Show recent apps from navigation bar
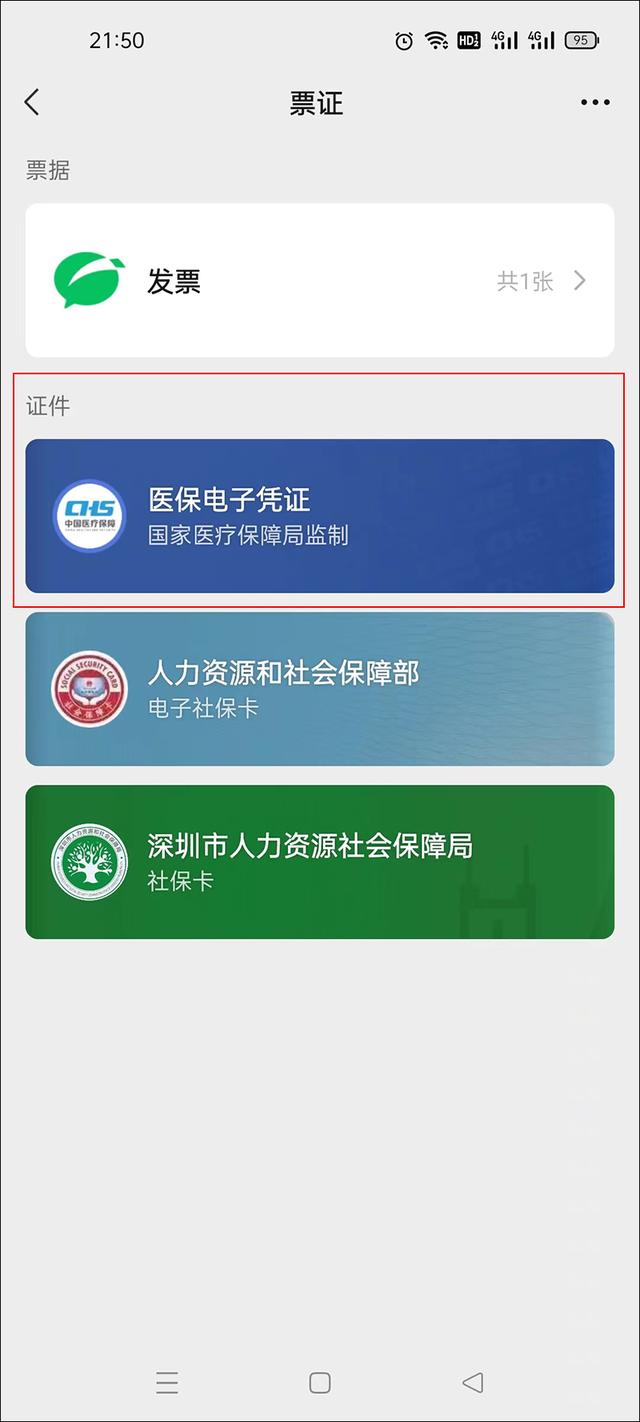 point(167,1382)
